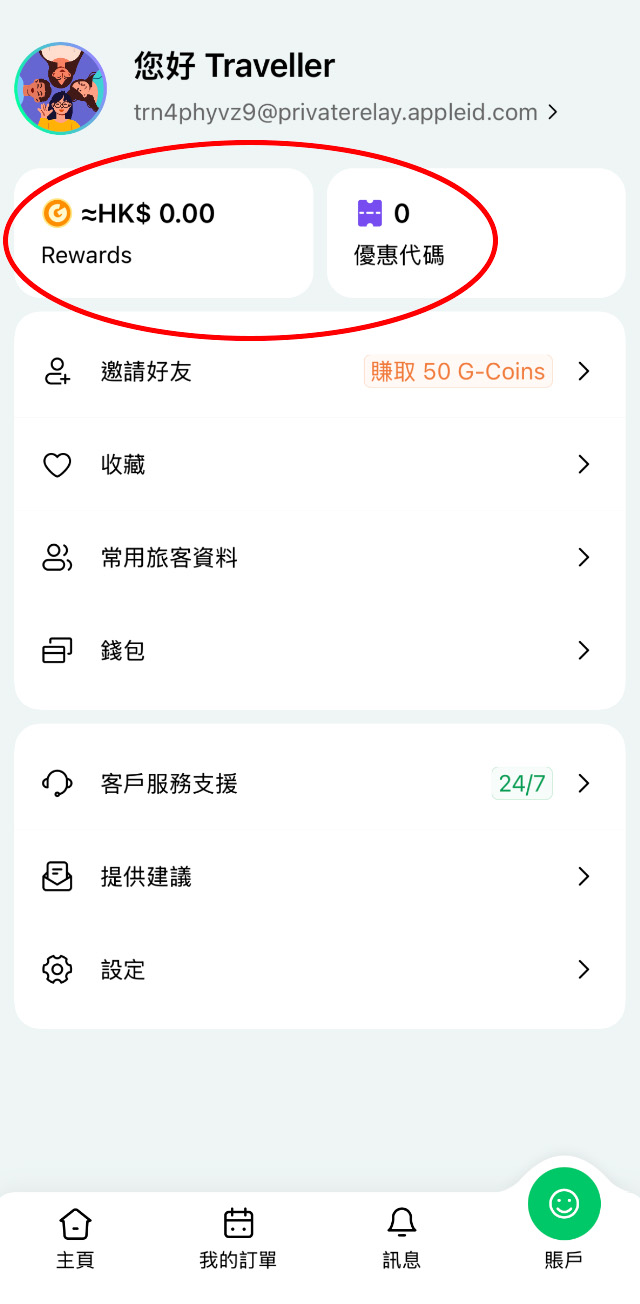The width and height of the screenshot is (640, 1304).
Task: Open the 優惠代碼 promo codes card
Action: [476, 233]
